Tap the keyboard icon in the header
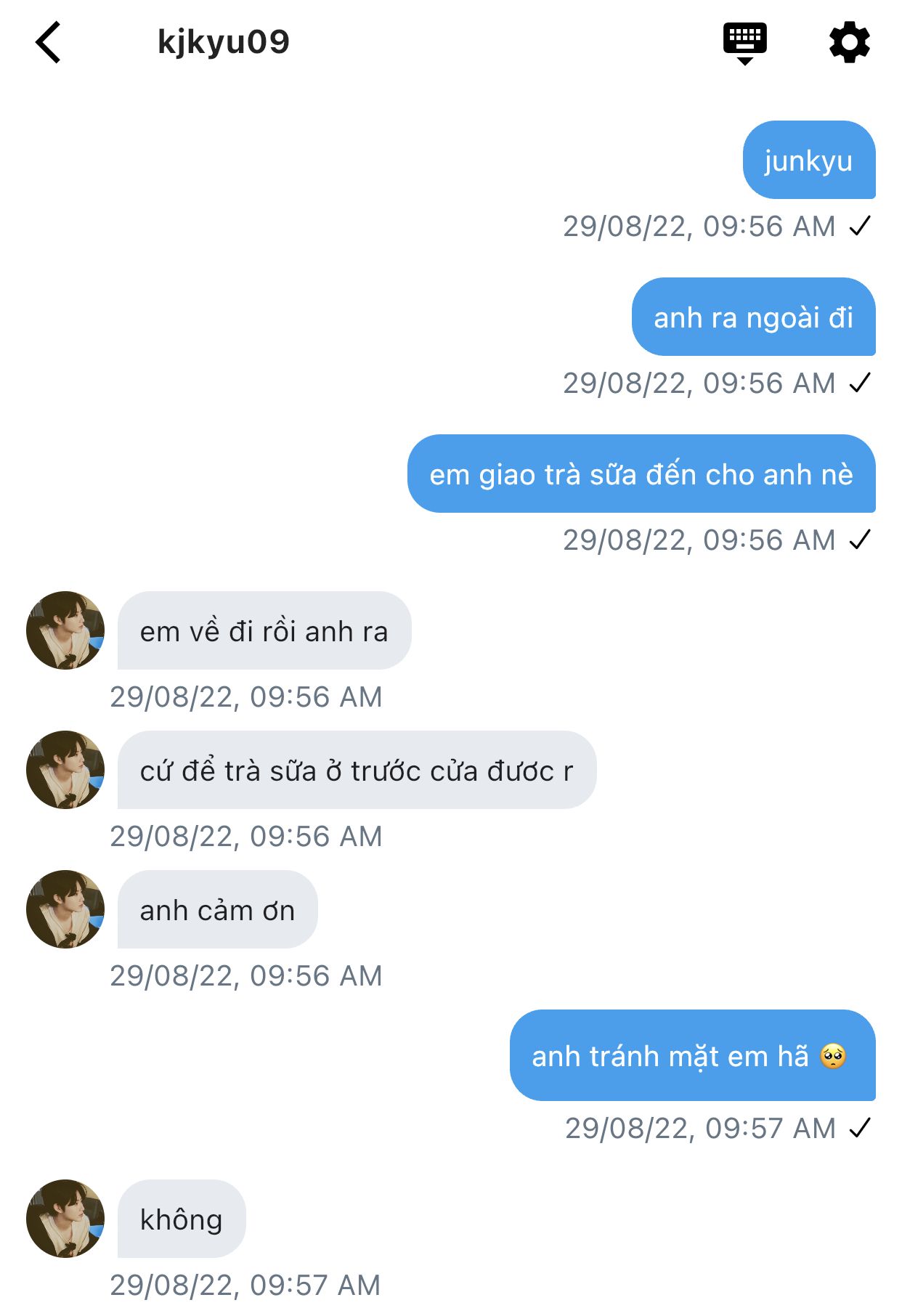 tap(744, 42)
